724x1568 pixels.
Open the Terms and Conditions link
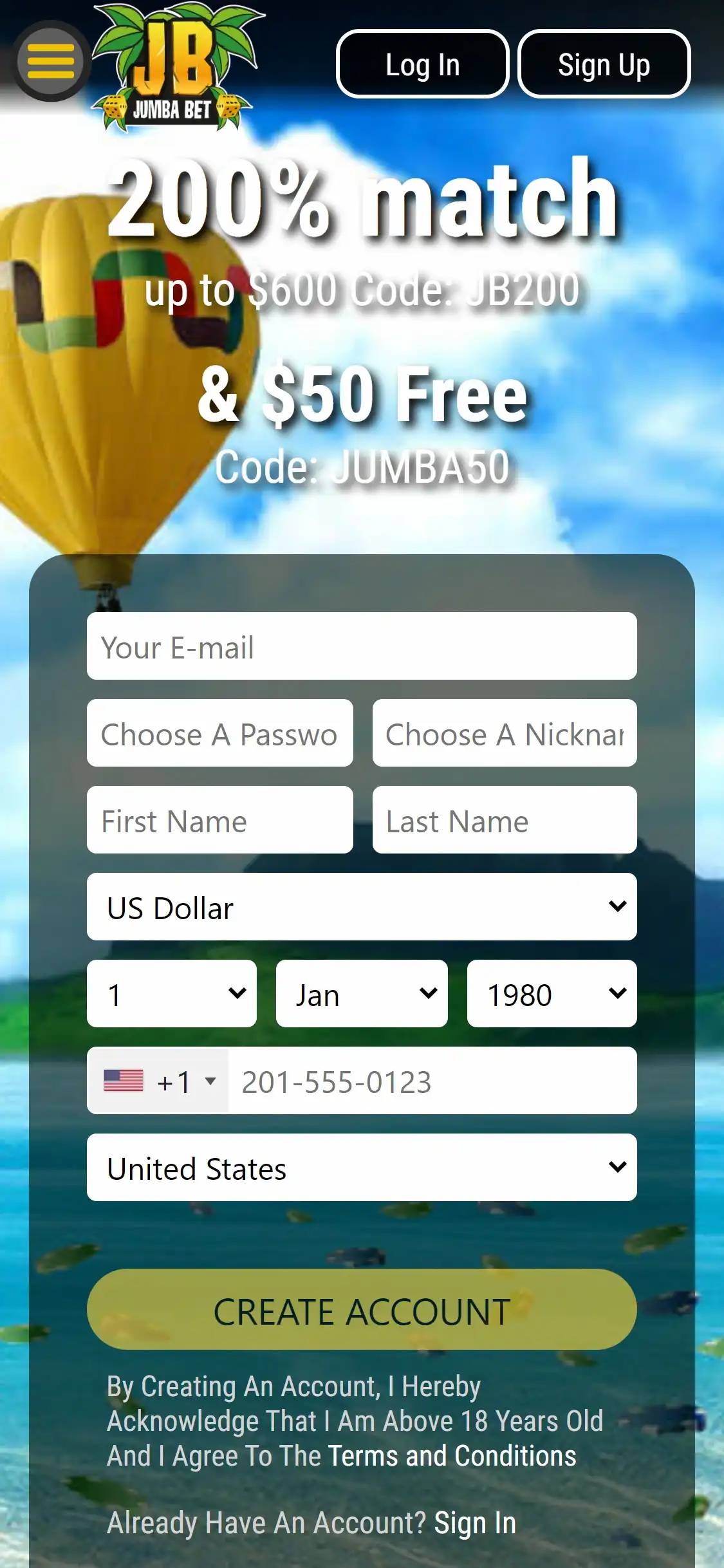pyautogui.click(x=452, y=1456)
